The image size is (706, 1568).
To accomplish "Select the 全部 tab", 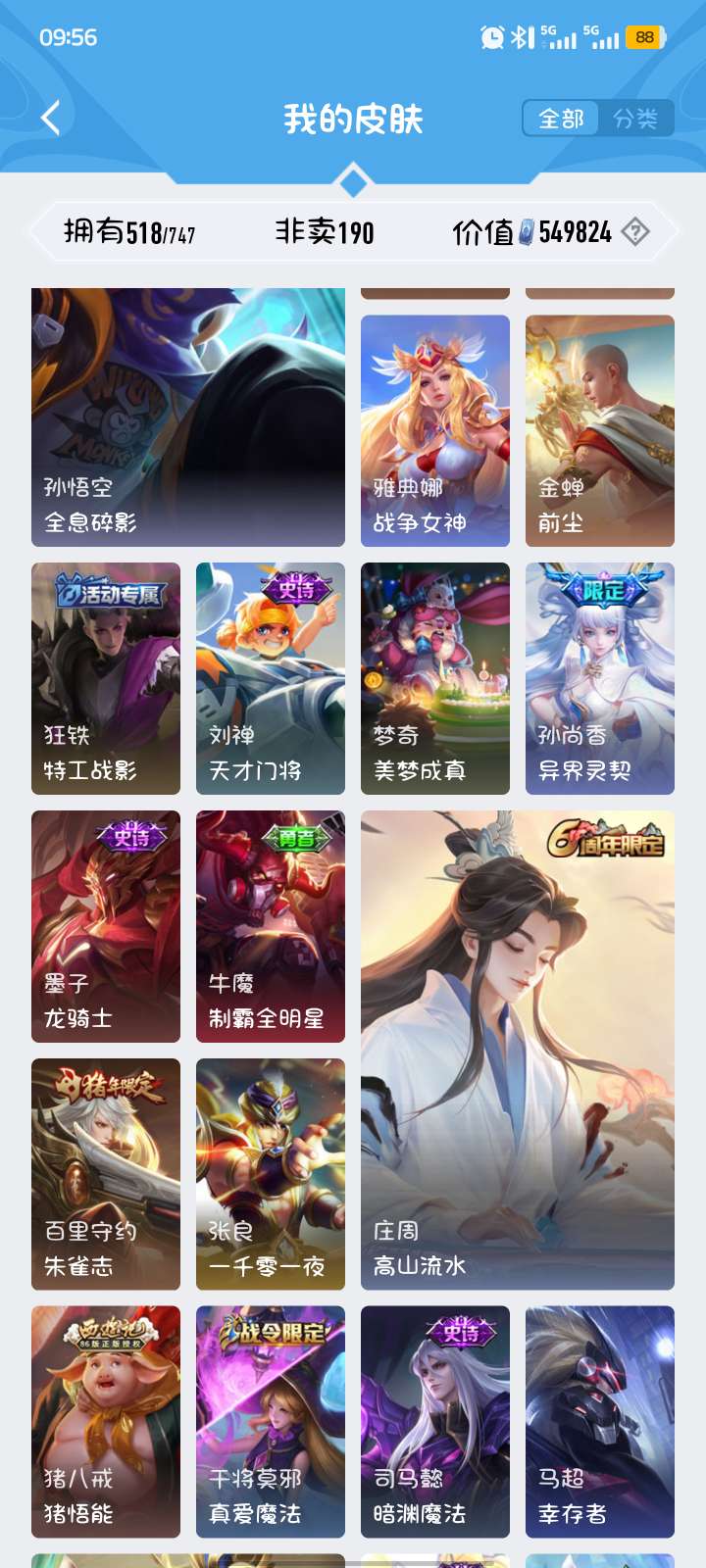I will 561,119.
